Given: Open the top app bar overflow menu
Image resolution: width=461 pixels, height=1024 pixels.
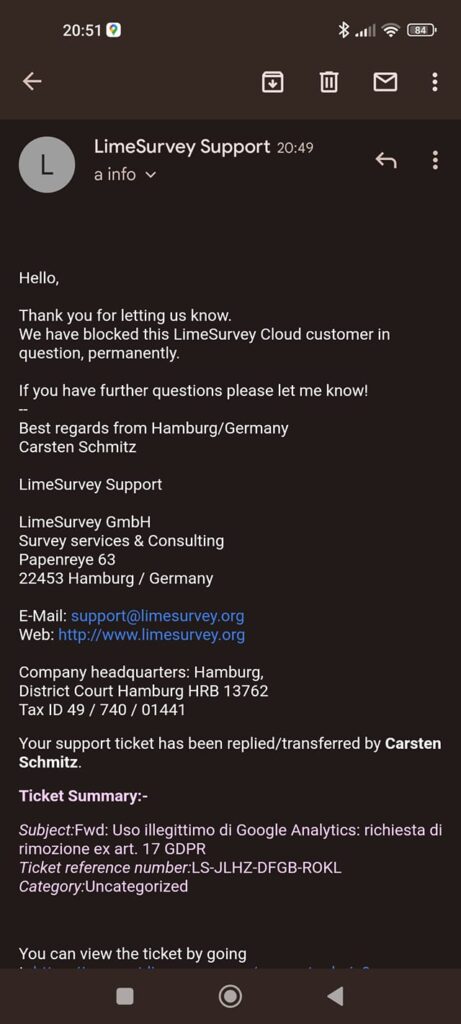Looking at the screenshot, I should tap(435, 82).
